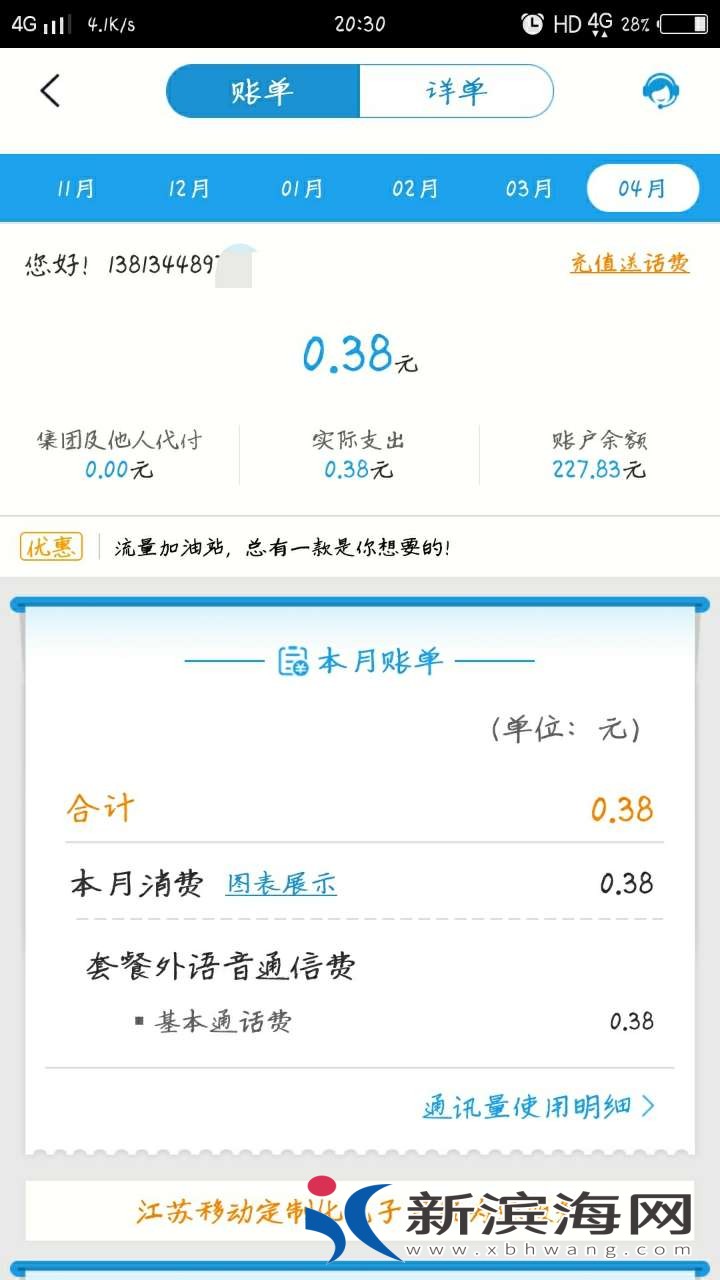Screen dimensions: 720x1280
Task: Select the 02月 month tab
Action: point(415,188)
